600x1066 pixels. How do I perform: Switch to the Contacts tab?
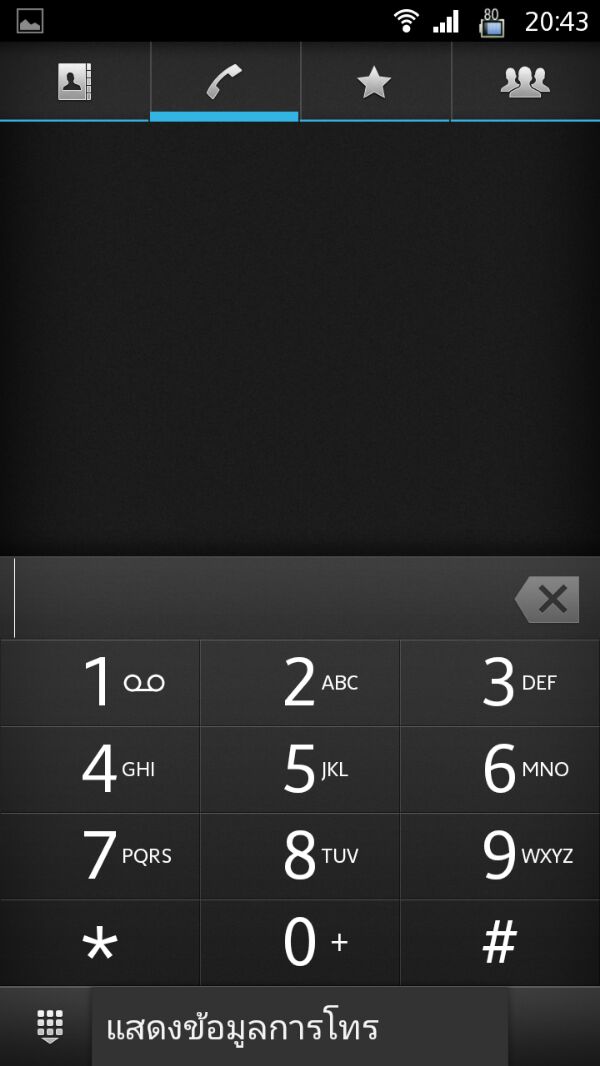75,82
